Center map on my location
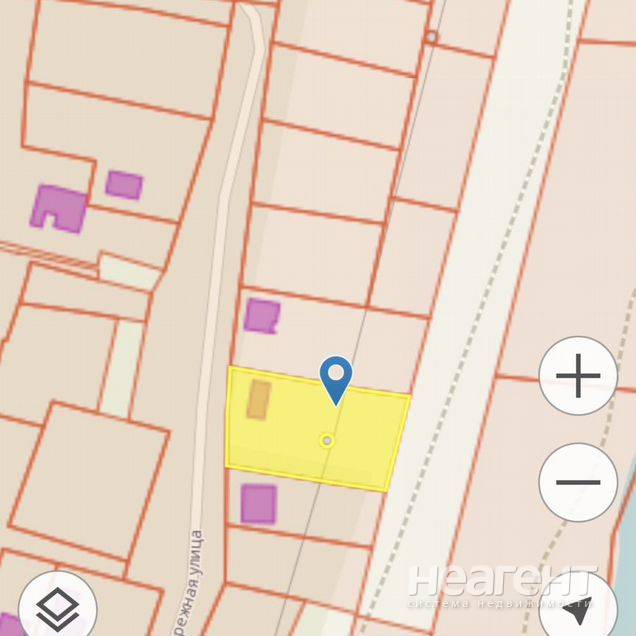 (582, 604)
